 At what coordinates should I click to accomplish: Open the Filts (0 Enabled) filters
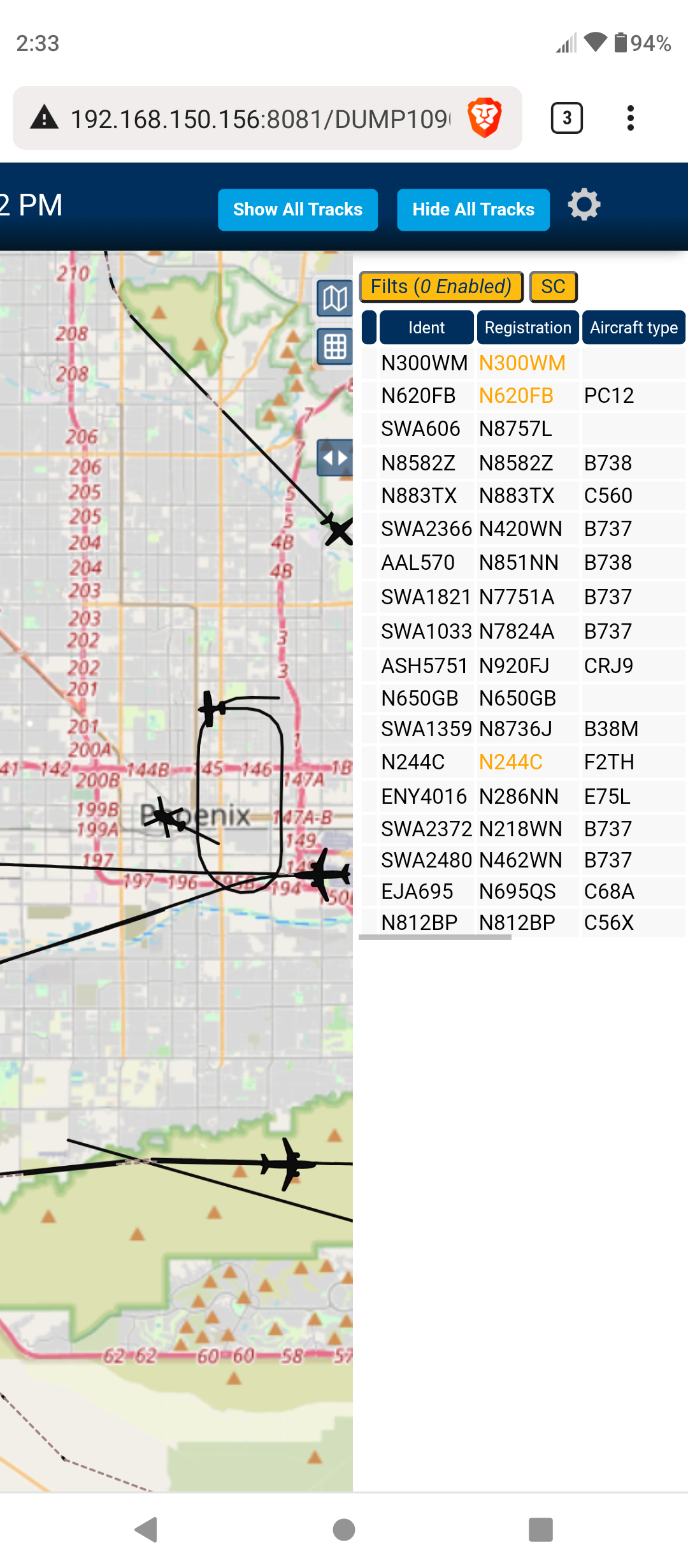[441, 286]
